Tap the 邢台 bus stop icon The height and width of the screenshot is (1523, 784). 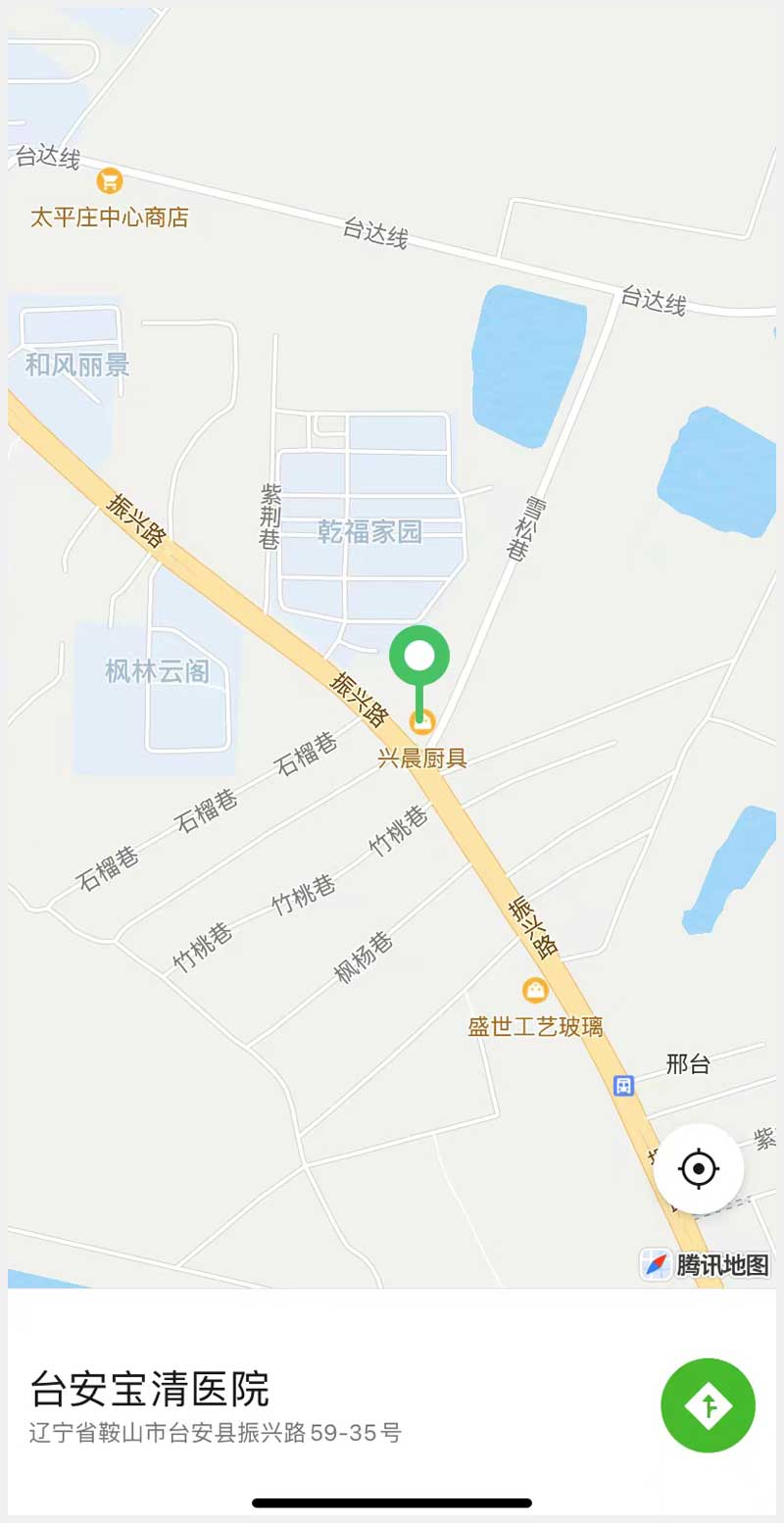pyautogui.click(x=624, y=1085)
